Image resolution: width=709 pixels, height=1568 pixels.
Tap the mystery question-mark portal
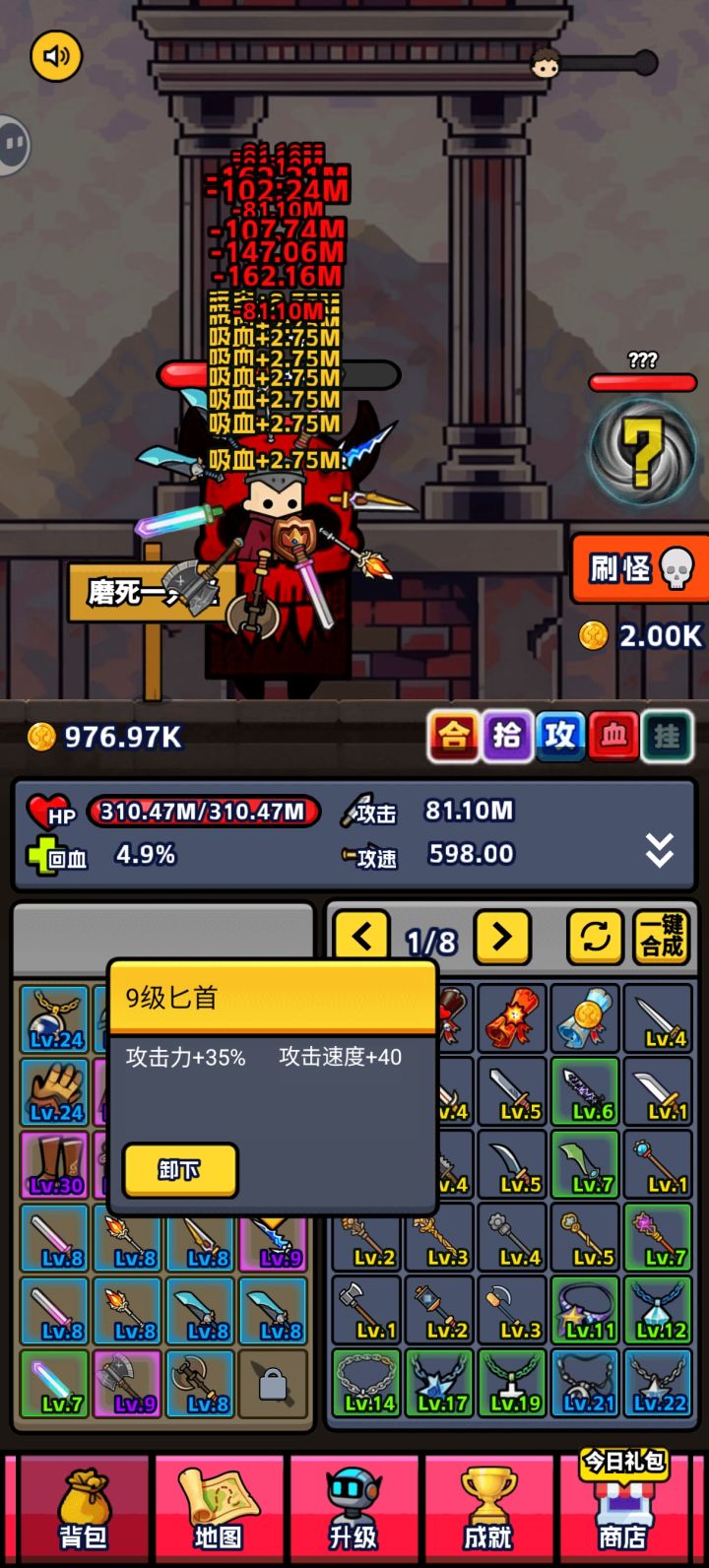click(x=642, y=453)
